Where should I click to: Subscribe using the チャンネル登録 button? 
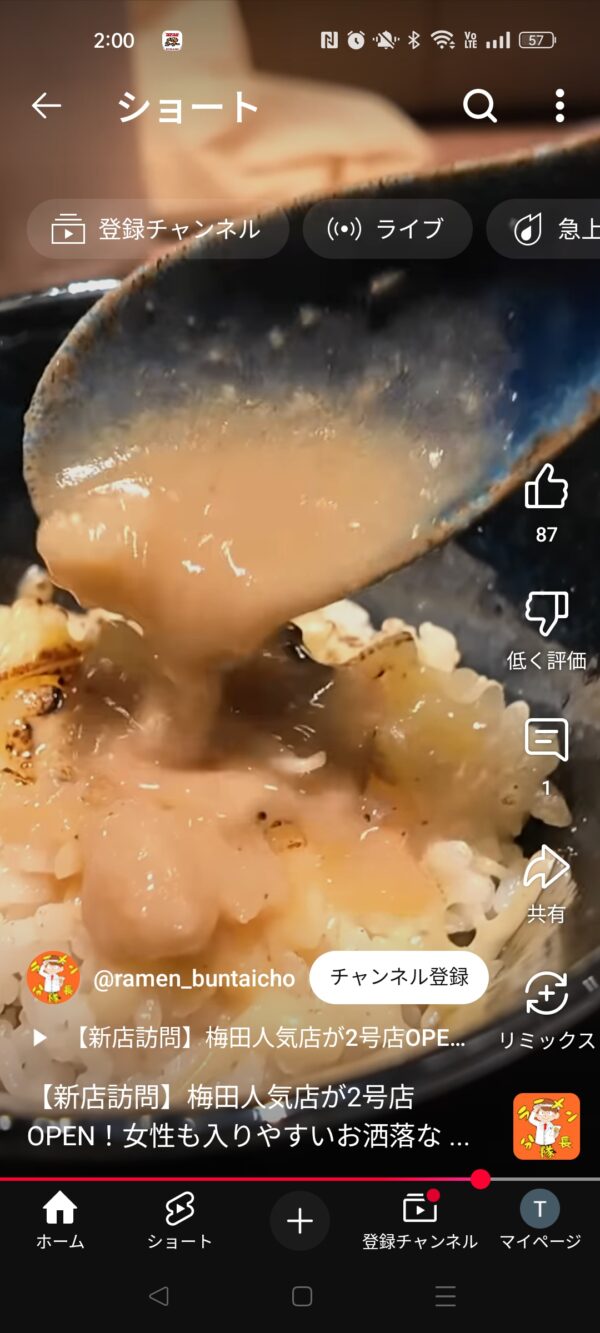(x=399, y=977)
